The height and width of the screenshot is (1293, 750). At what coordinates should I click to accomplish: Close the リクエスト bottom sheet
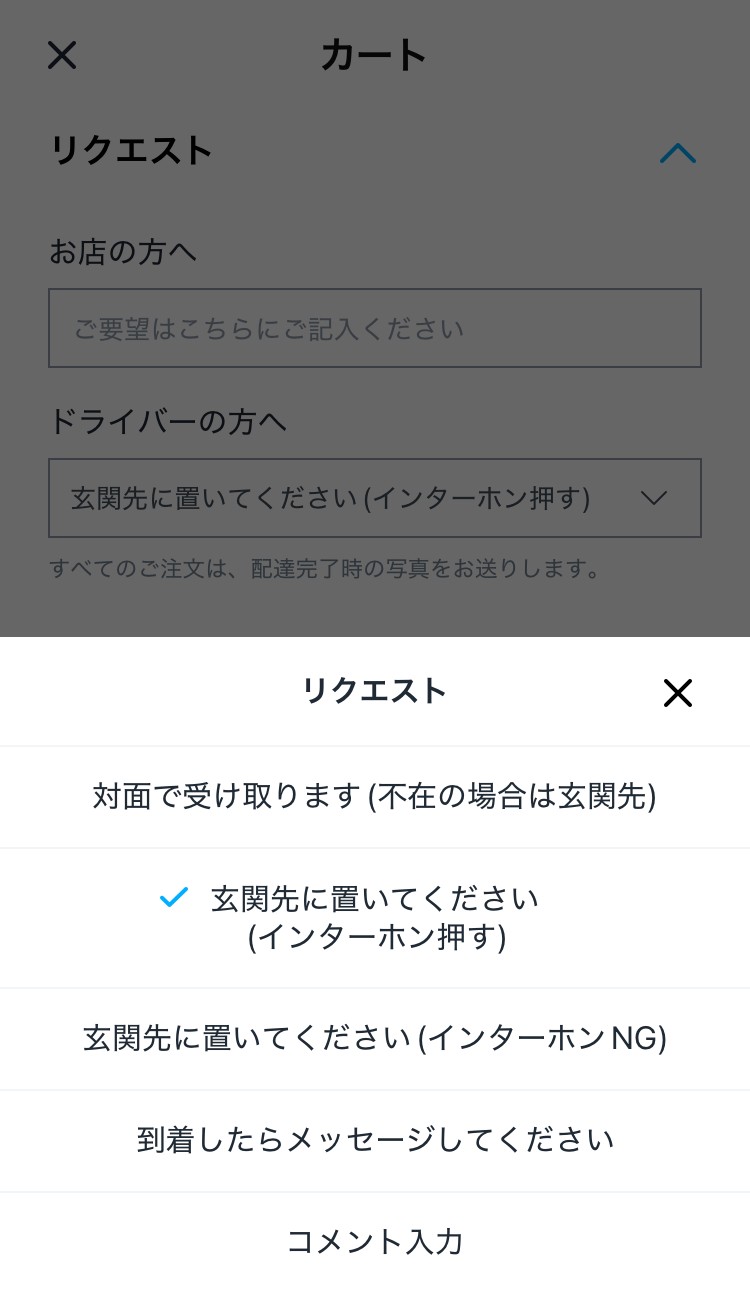pyautogui.click(x=677, y=693)
